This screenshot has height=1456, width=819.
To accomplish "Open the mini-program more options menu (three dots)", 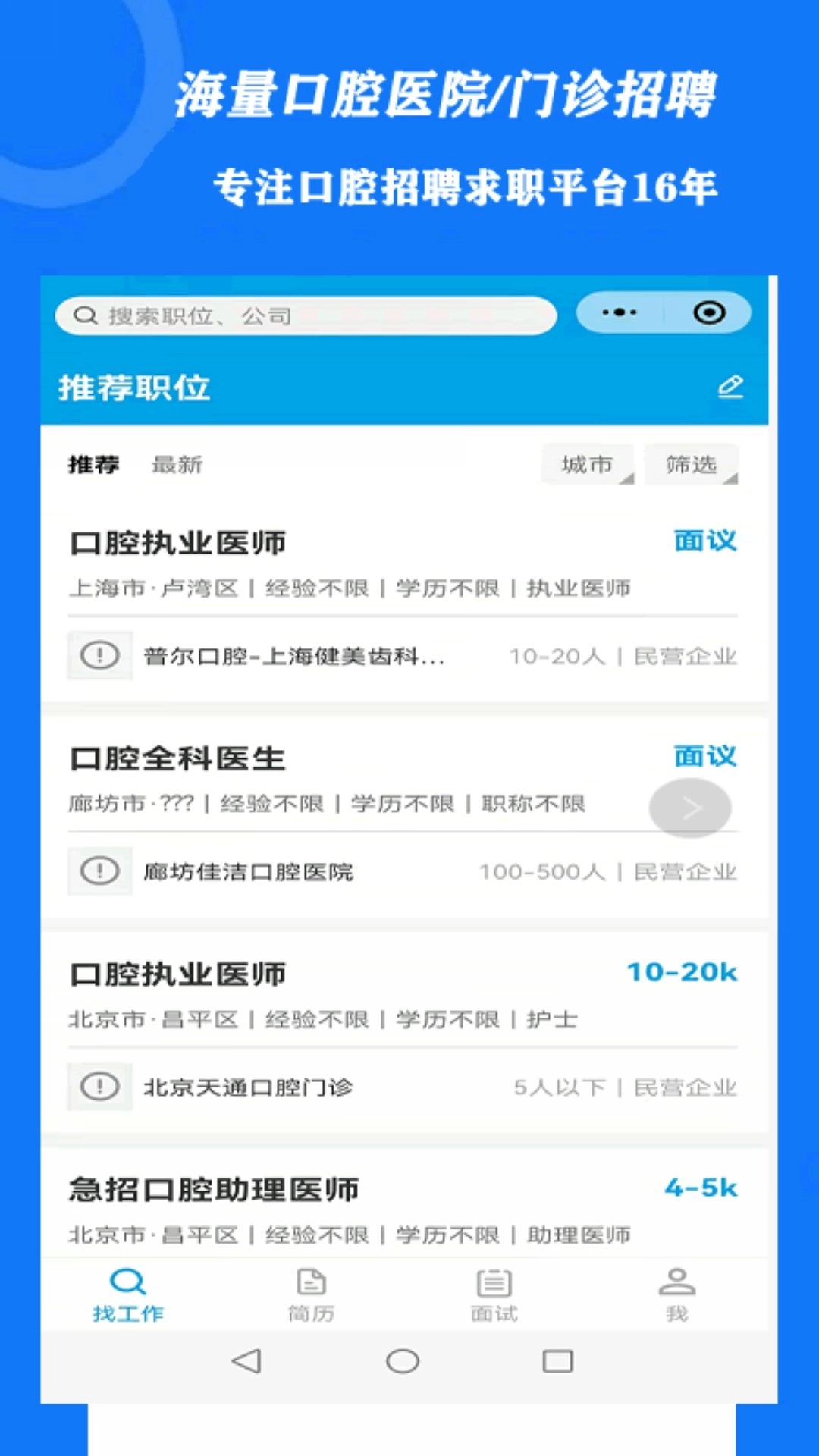I will pos(618,312).
